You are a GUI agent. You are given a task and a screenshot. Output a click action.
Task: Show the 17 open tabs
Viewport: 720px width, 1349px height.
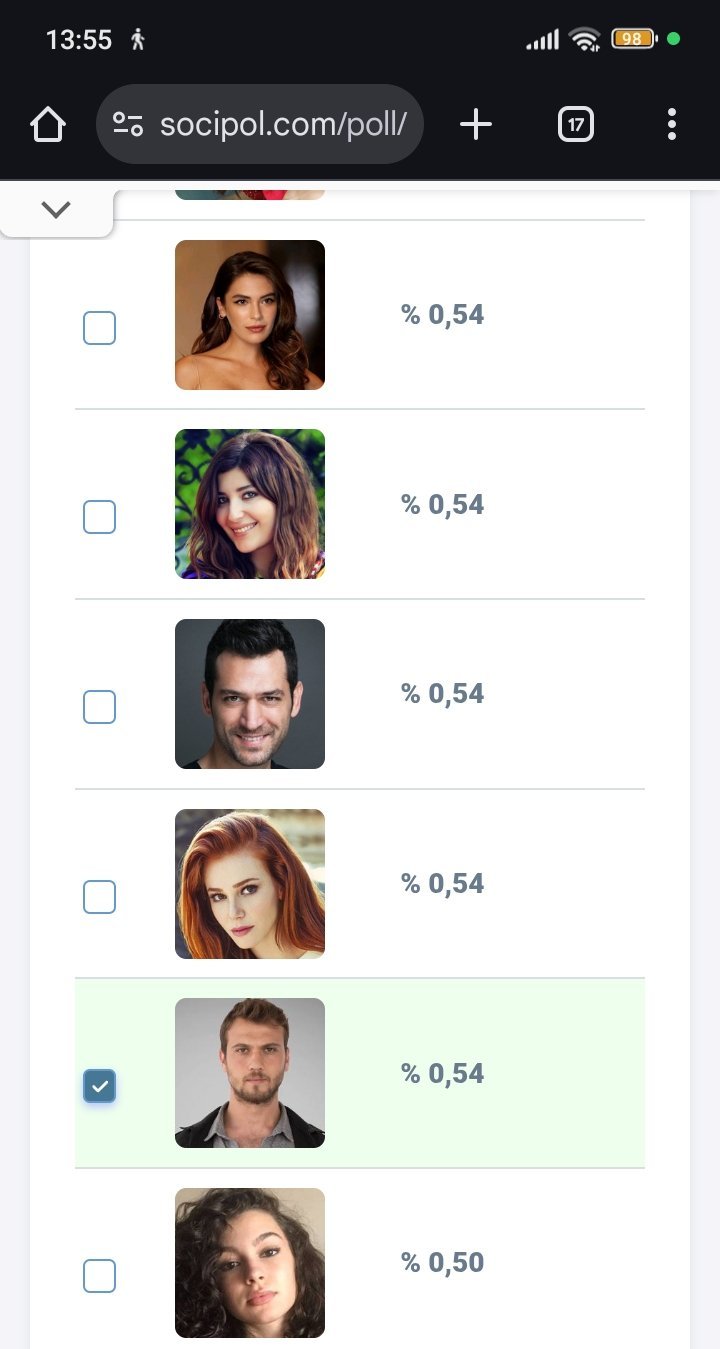(x=575, y=125)
